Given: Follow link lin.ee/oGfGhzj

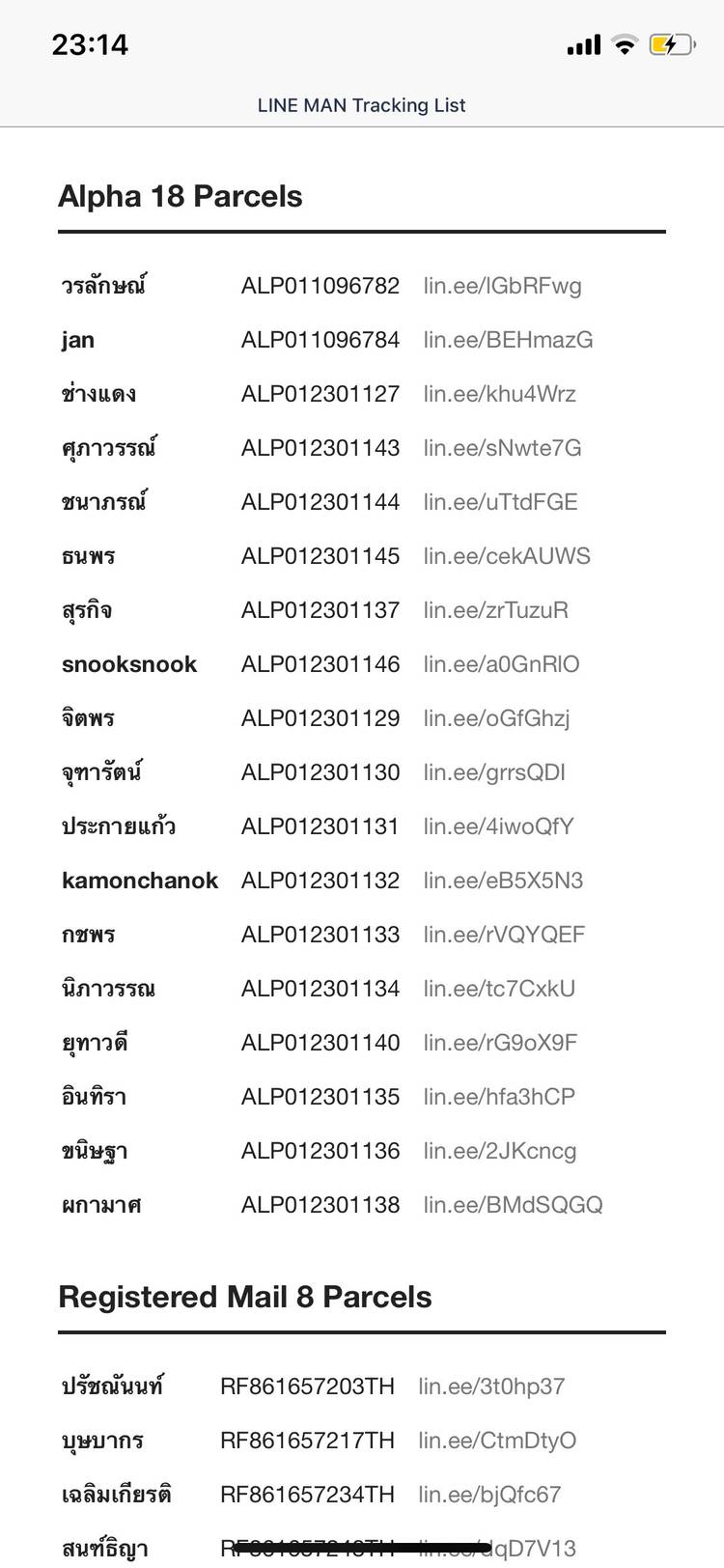Looking at the screenshot, I should pyautogui.click(x=496, y=718).
